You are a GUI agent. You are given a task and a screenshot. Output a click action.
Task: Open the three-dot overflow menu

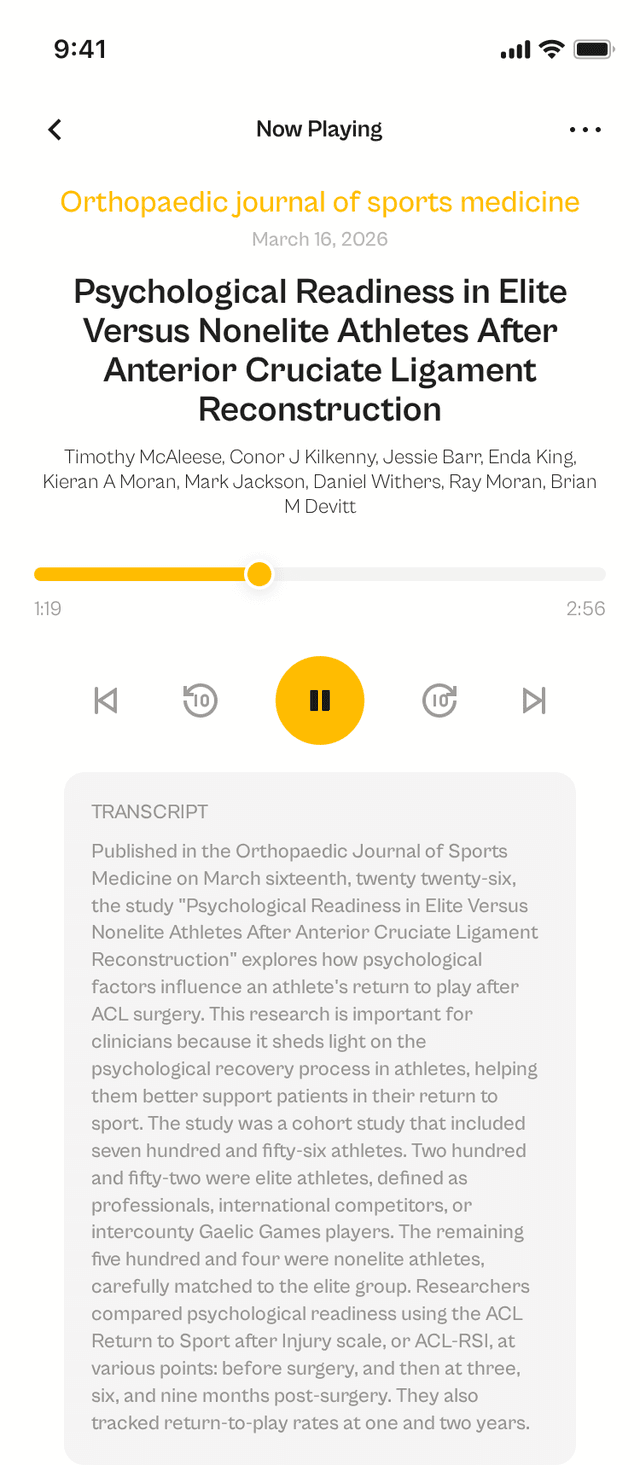click(585, 129)
